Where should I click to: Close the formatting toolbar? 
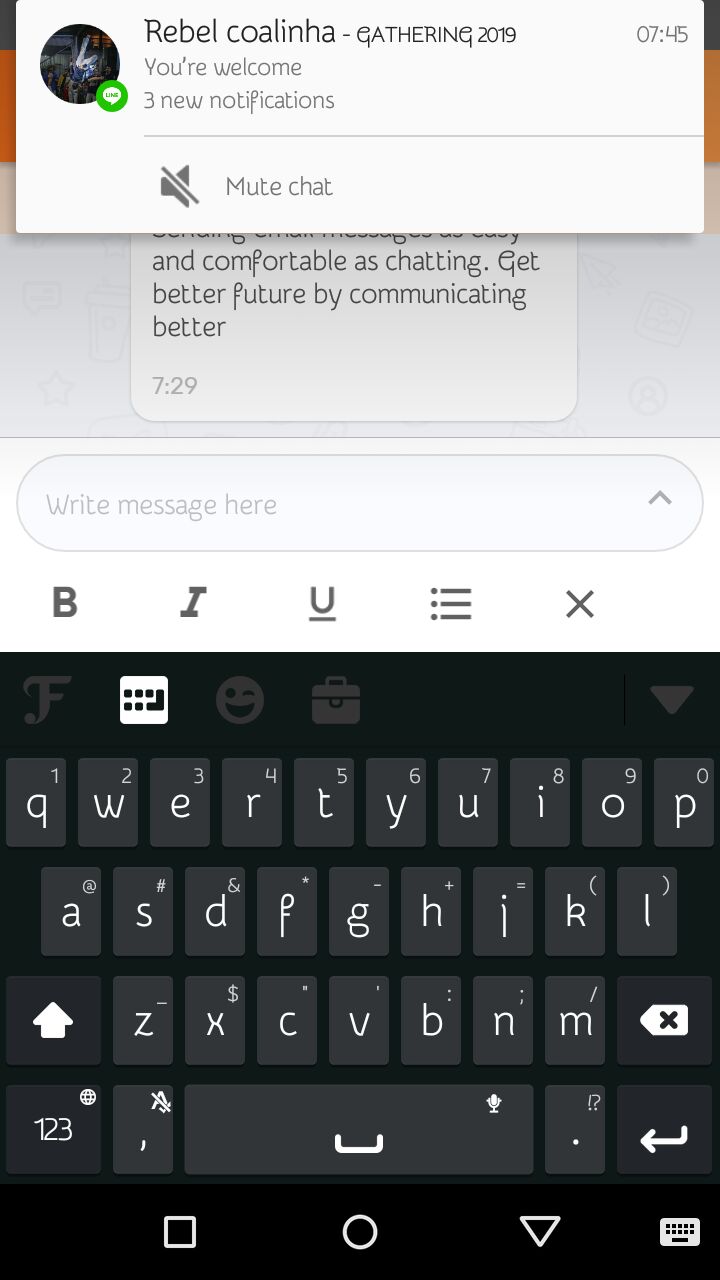[580, 603]
